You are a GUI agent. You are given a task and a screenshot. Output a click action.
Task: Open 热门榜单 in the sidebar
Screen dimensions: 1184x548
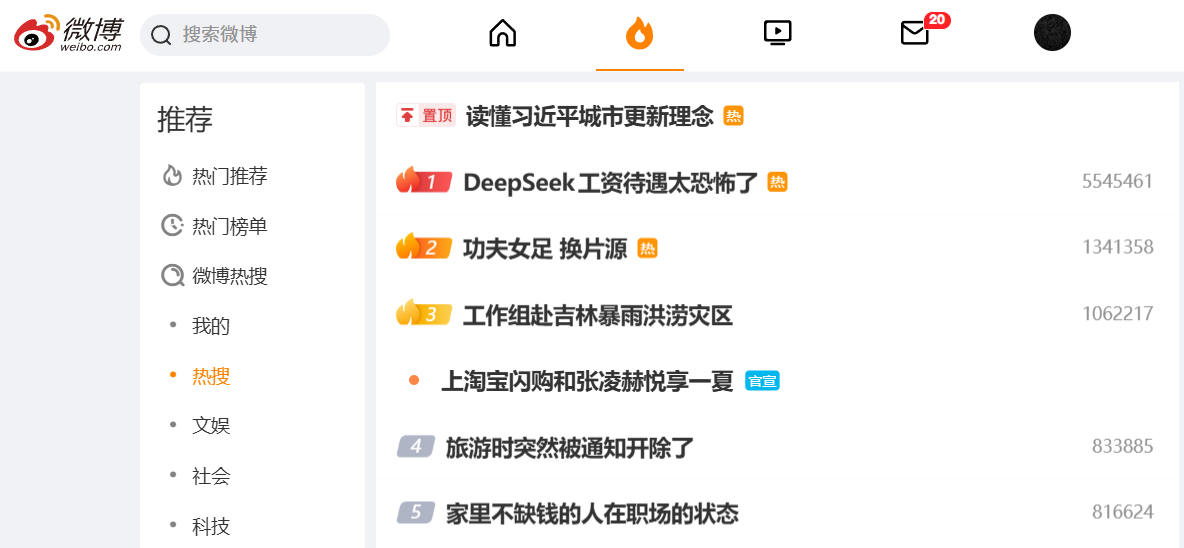(x=215, y=226)
